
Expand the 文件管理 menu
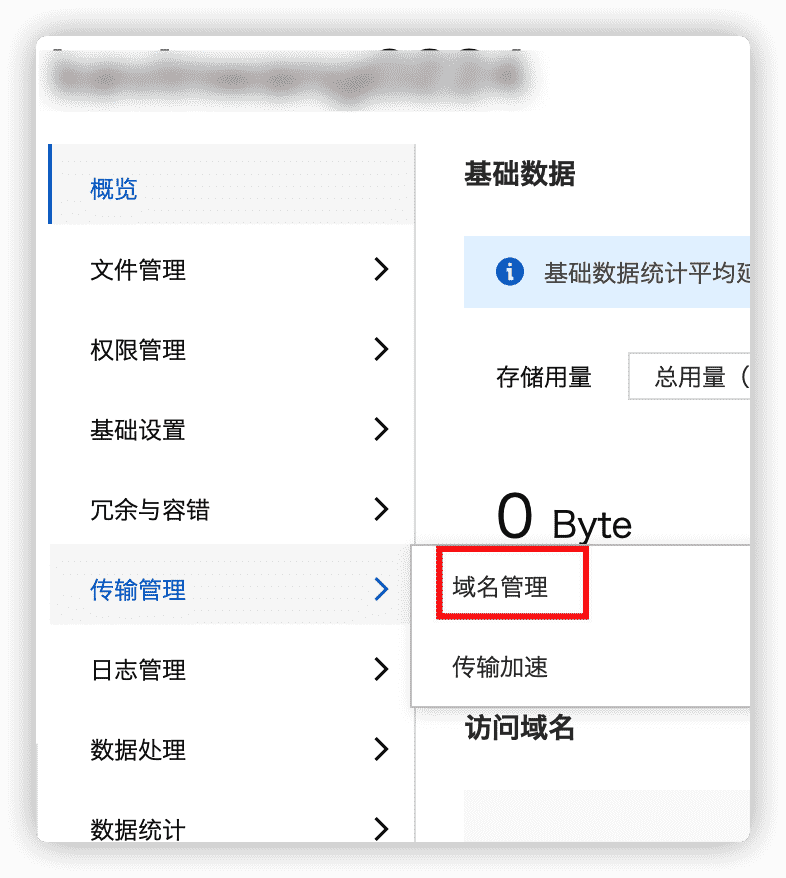click(138, 270)
